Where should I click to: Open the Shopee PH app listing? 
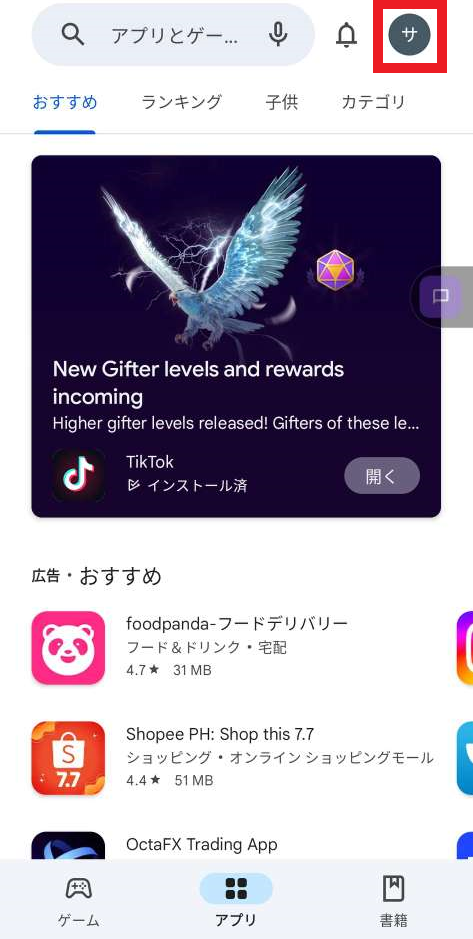point(236,758)
